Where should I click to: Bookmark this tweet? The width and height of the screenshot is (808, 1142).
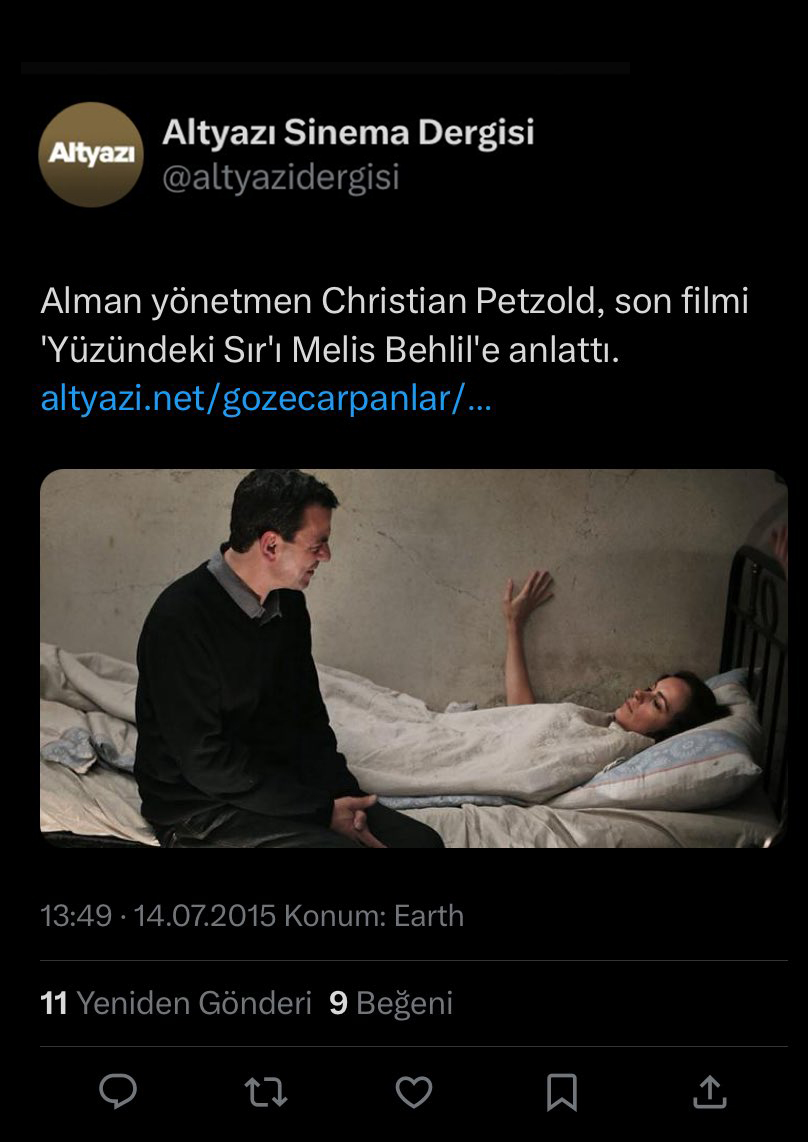coord(561,1092)
